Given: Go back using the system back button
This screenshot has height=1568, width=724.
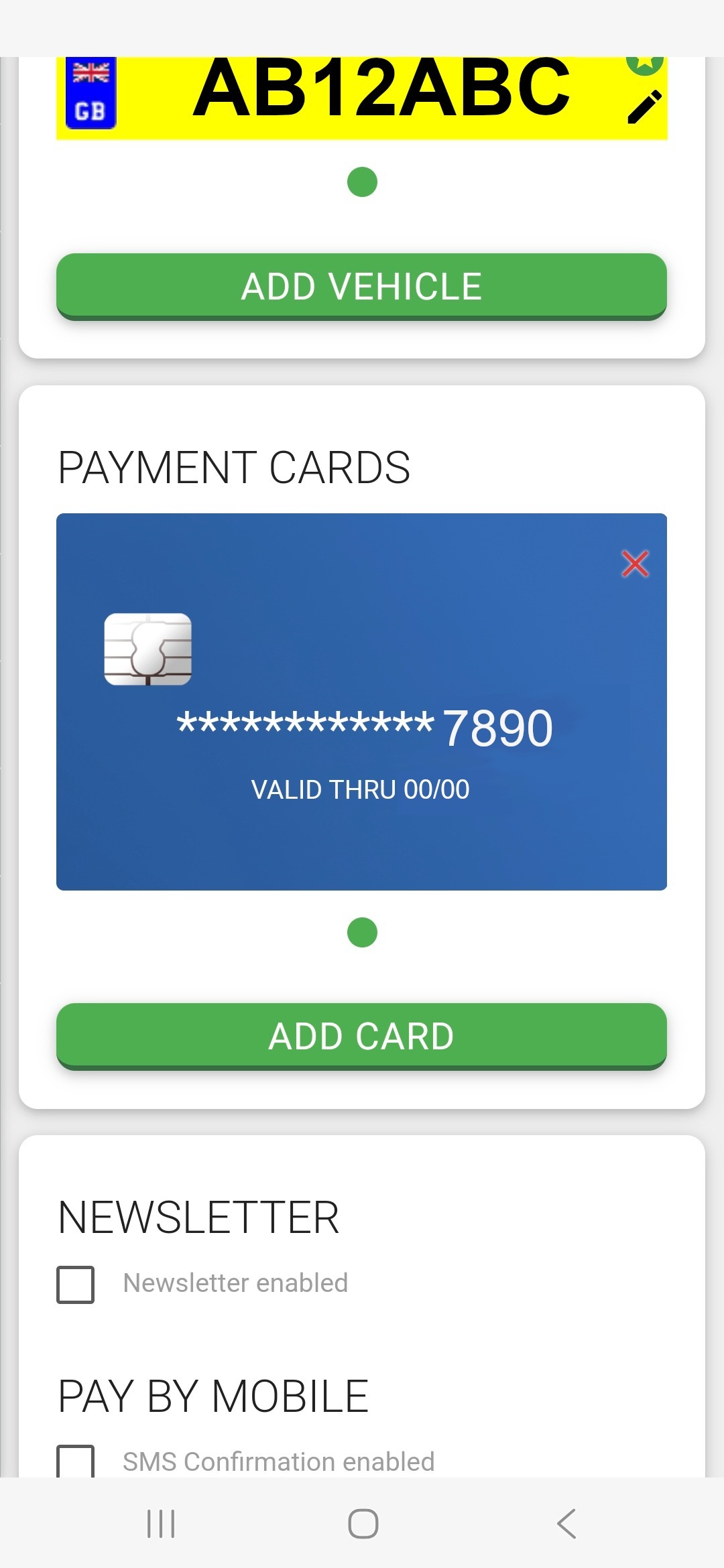Looking at the screenshot, I should pyautogui.click(x=566, y=1523).
